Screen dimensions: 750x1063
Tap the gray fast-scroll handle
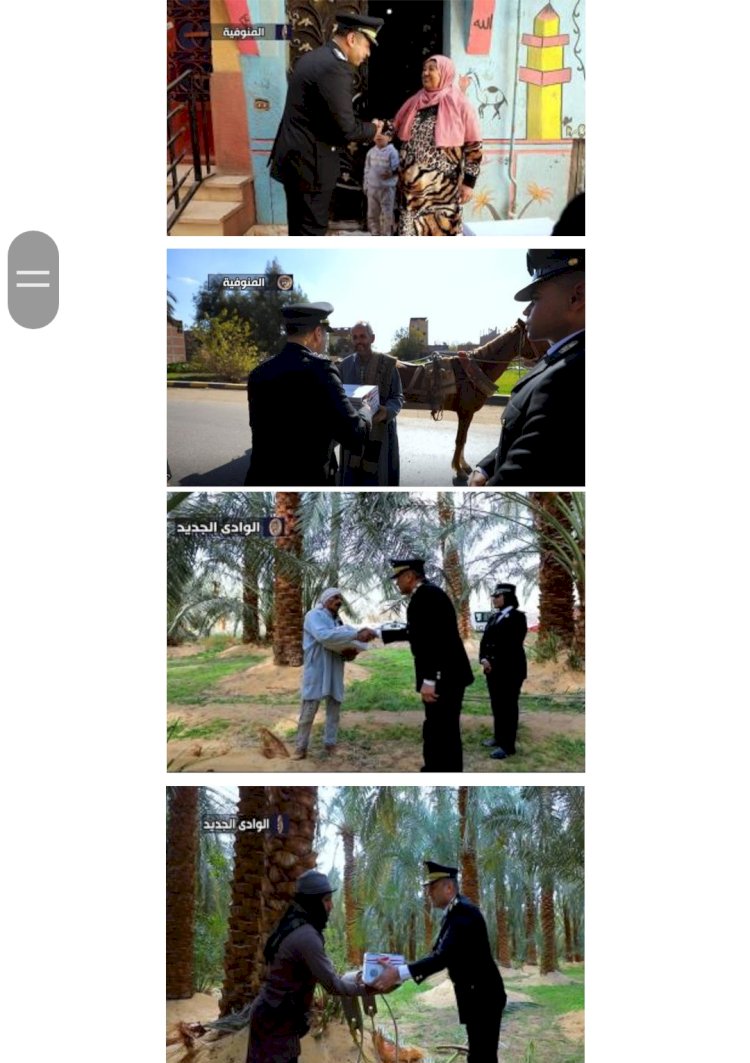pyautogui.click(x=33, y=280)
